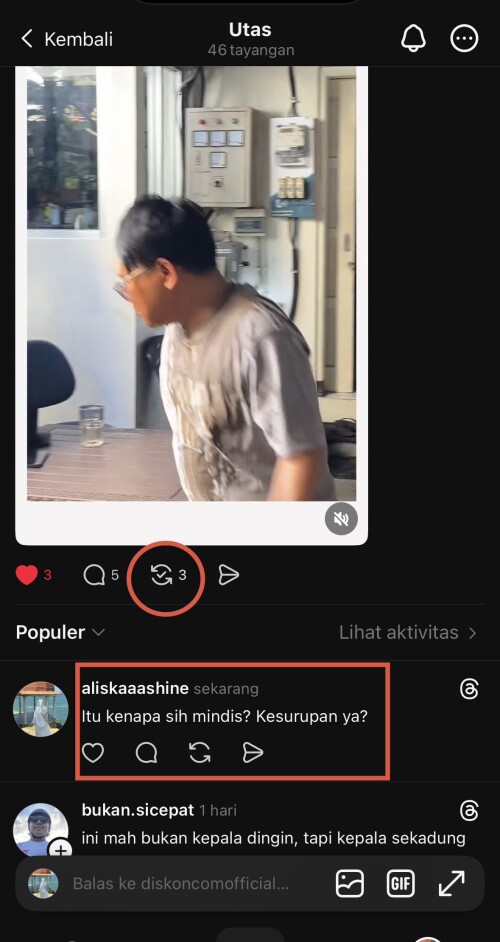Unlike the main post's red heart
Viewport: 500px width, 942px height.
(26, 576)
